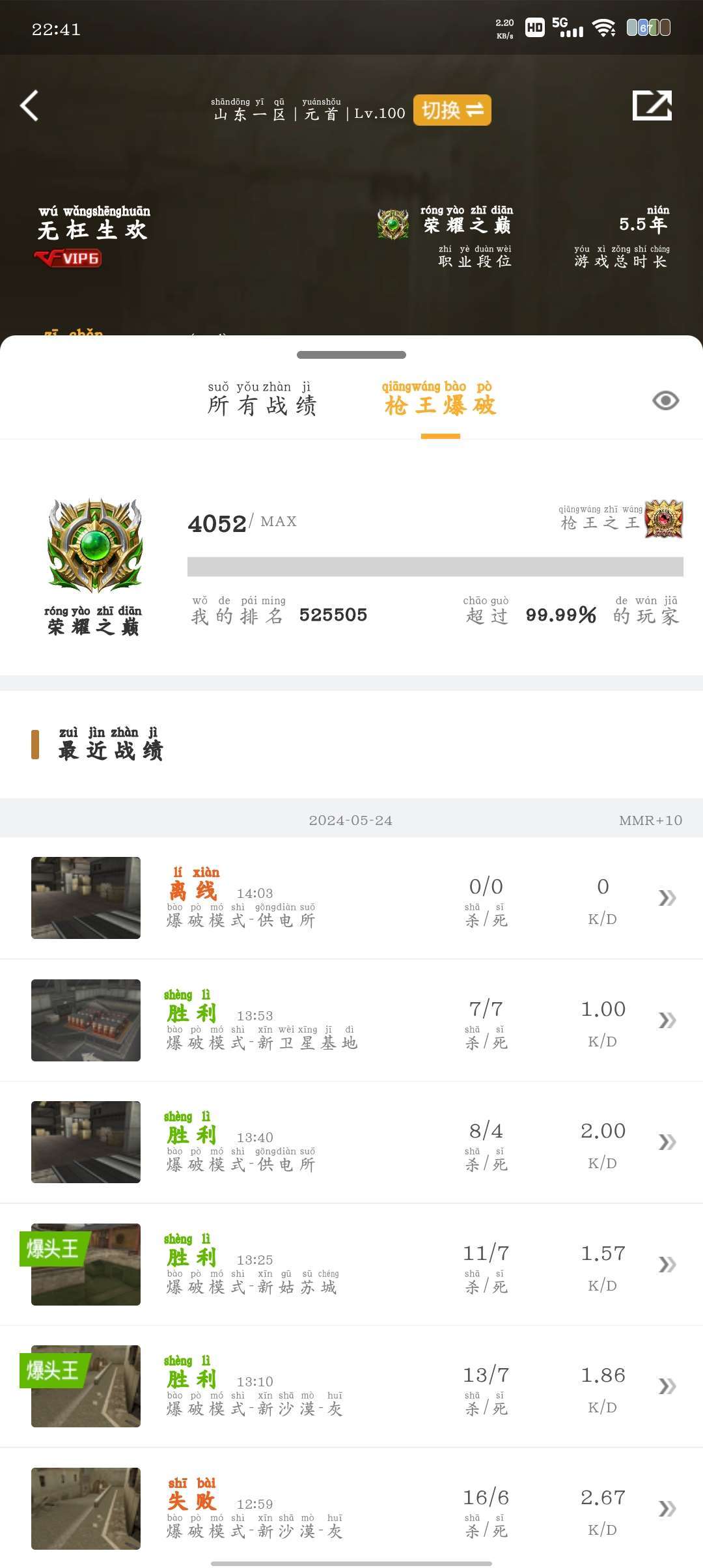
Task: Toggle record visibility with the eye icon
Action: tap(665, 400)
